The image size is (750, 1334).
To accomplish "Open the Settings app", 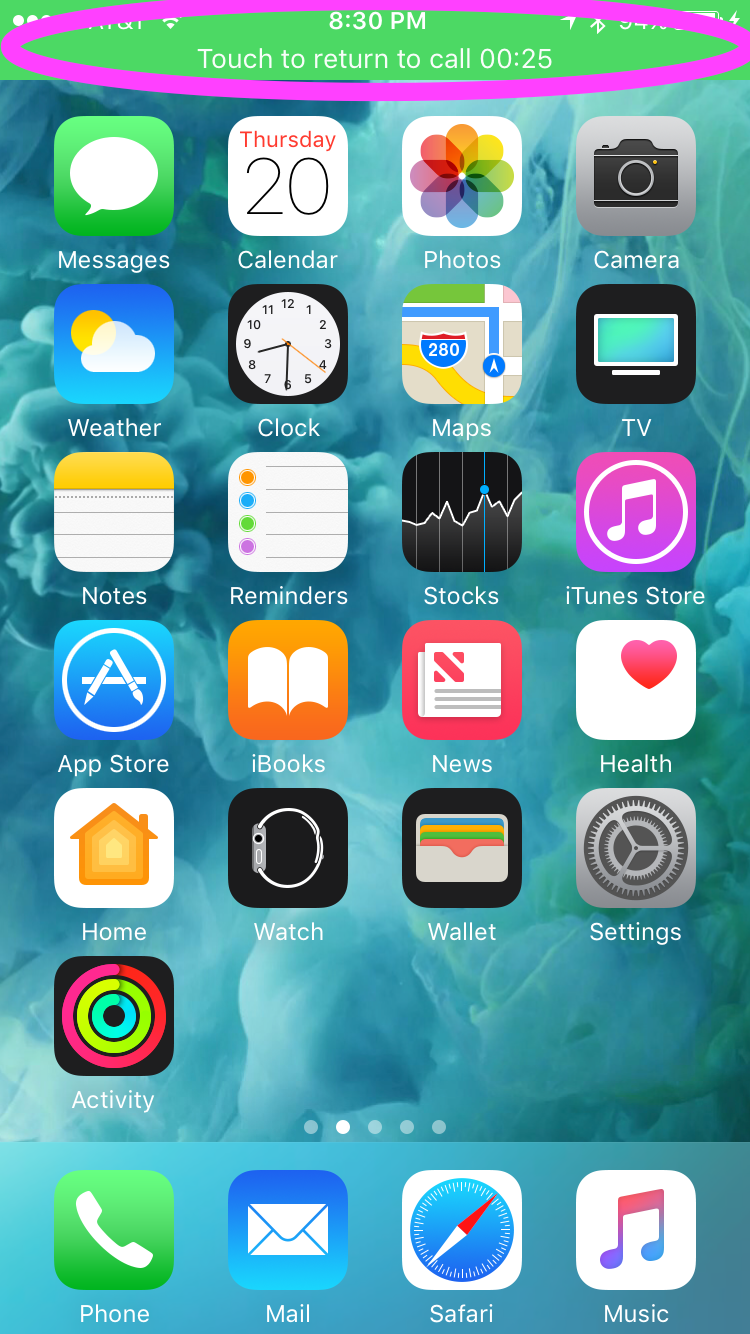I will click(636, 848).
